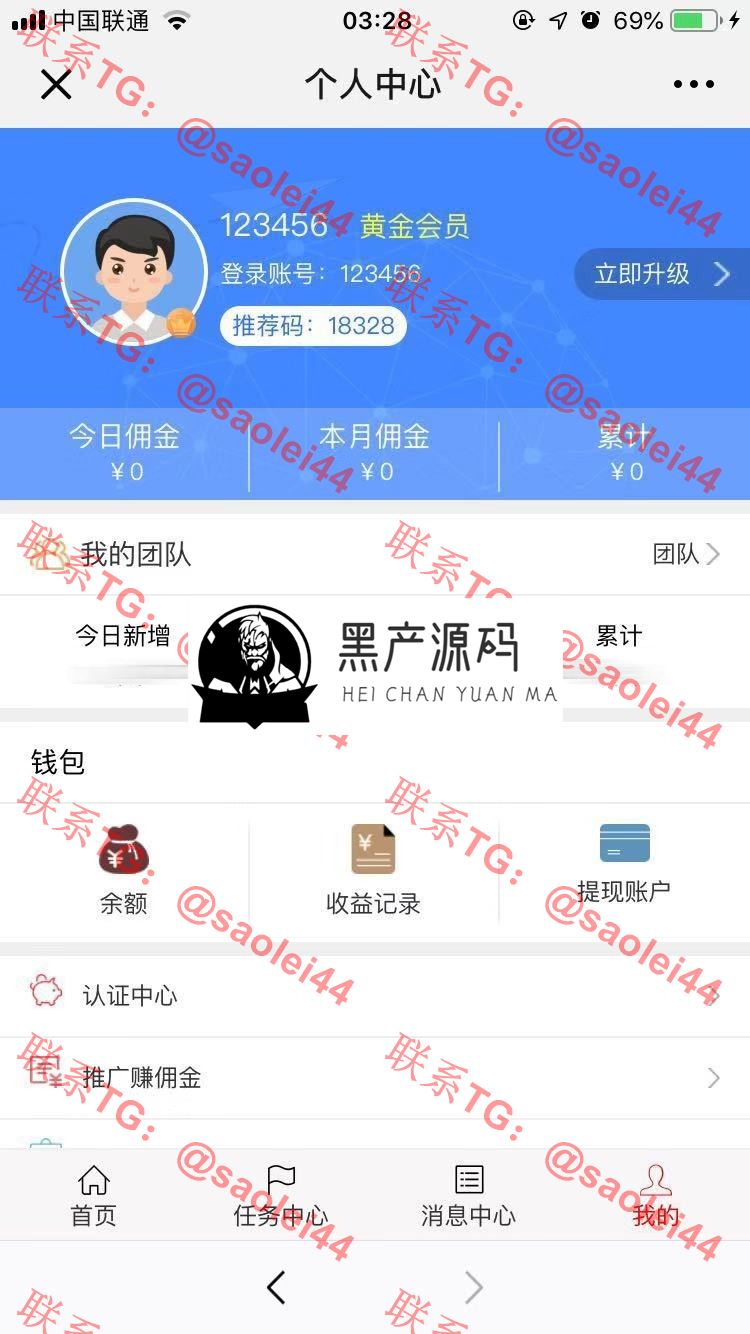Image resolution: width=750 pixels, height=1334 pixels.
Task: Go back with the browser back arrow
Action: pyautogui.click(x=277, y=1288)
